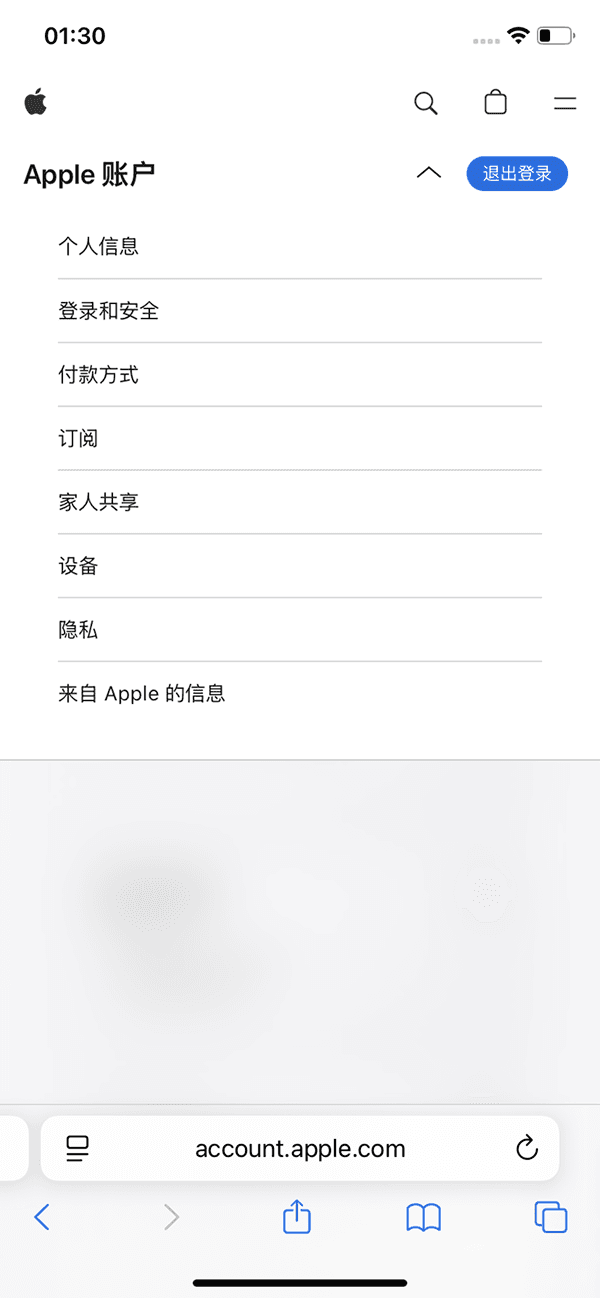
Task: Tap the account.apple.com address bar
Action: [300, 1148]
